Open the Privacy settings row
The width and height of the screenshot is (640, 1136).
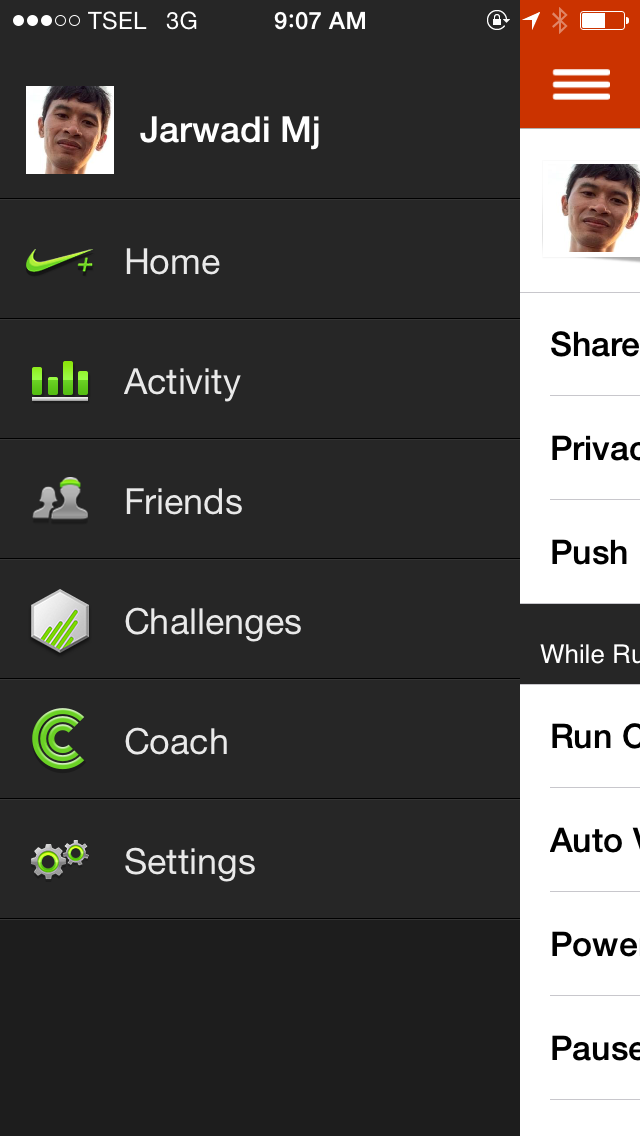594,449
